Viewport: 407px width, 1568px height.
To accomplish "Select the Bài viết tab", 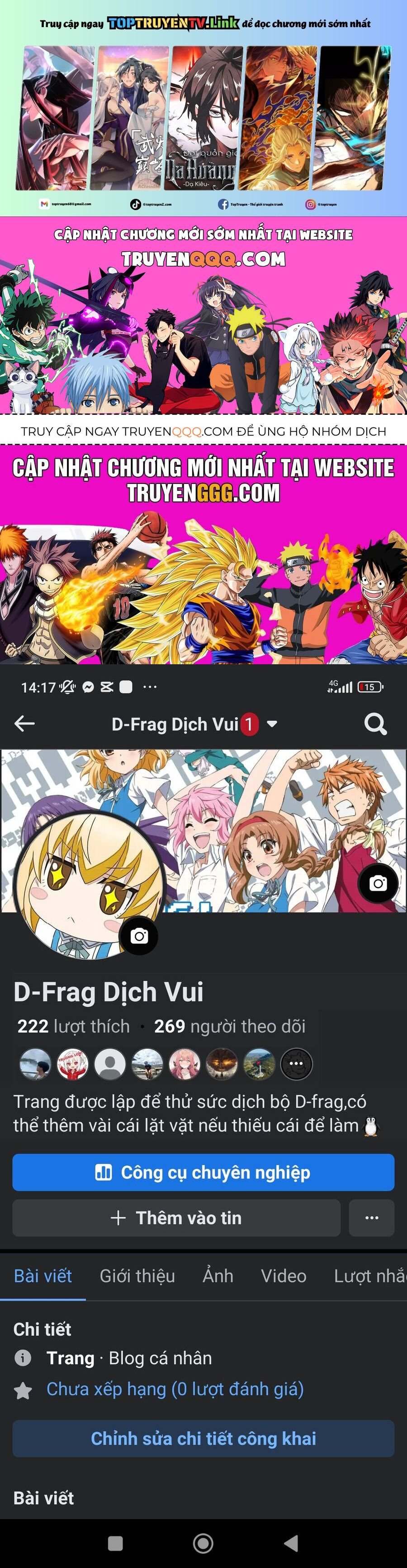I will (43, 1276).
